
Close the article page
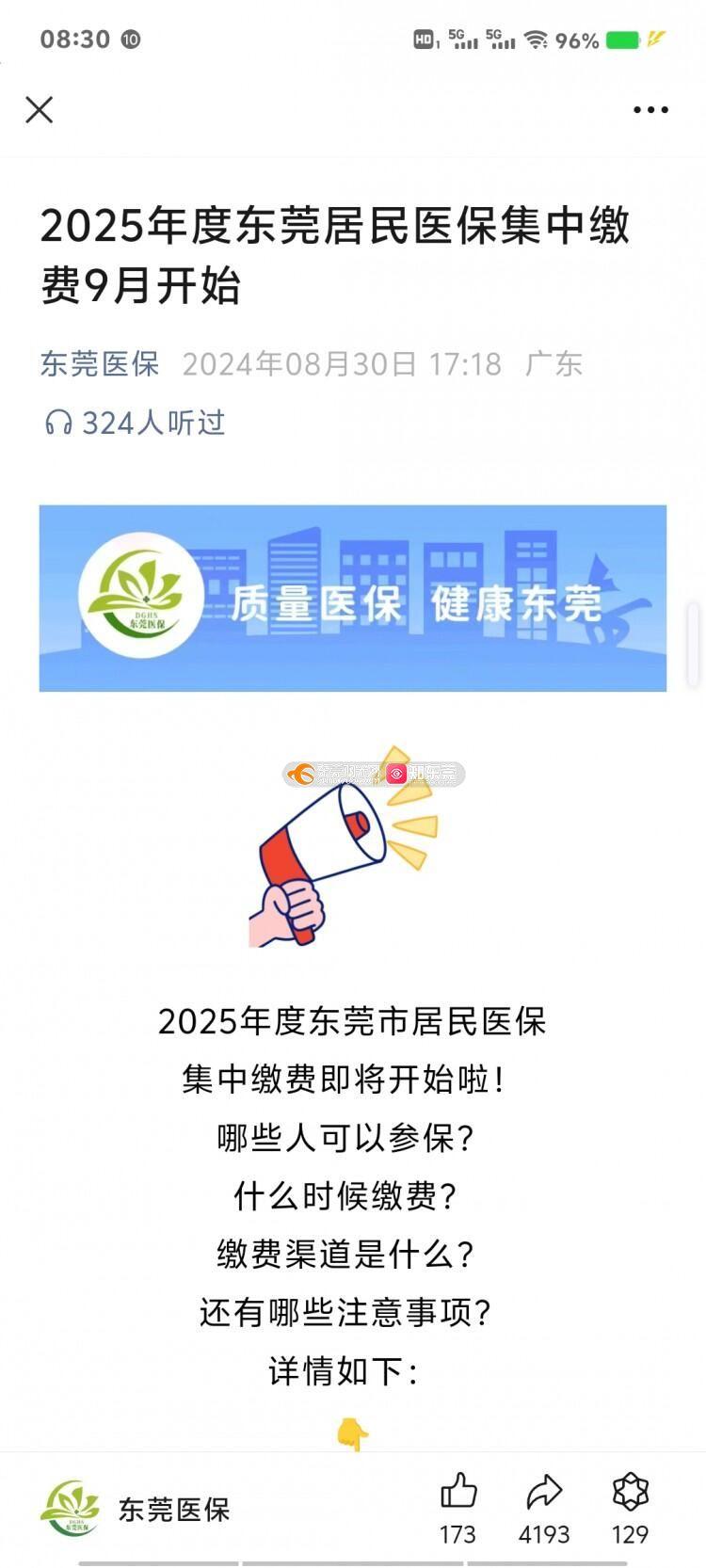coord(40,110)
